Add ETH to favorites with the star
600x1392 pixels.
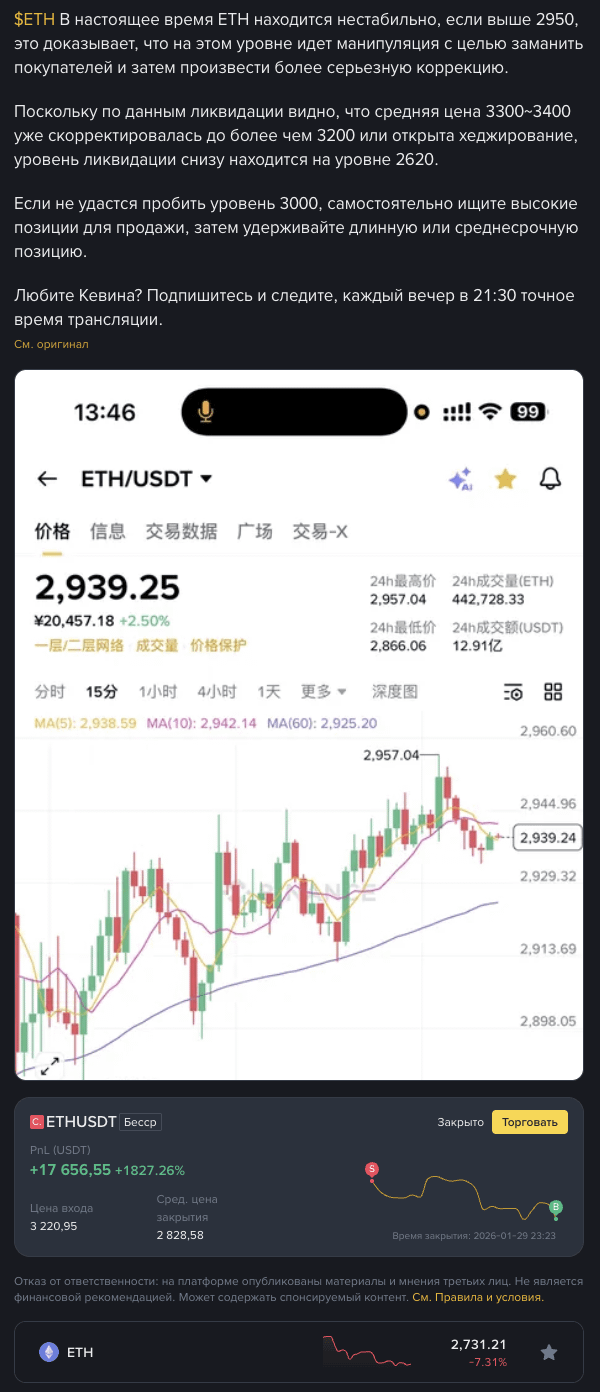[549, 1353]
